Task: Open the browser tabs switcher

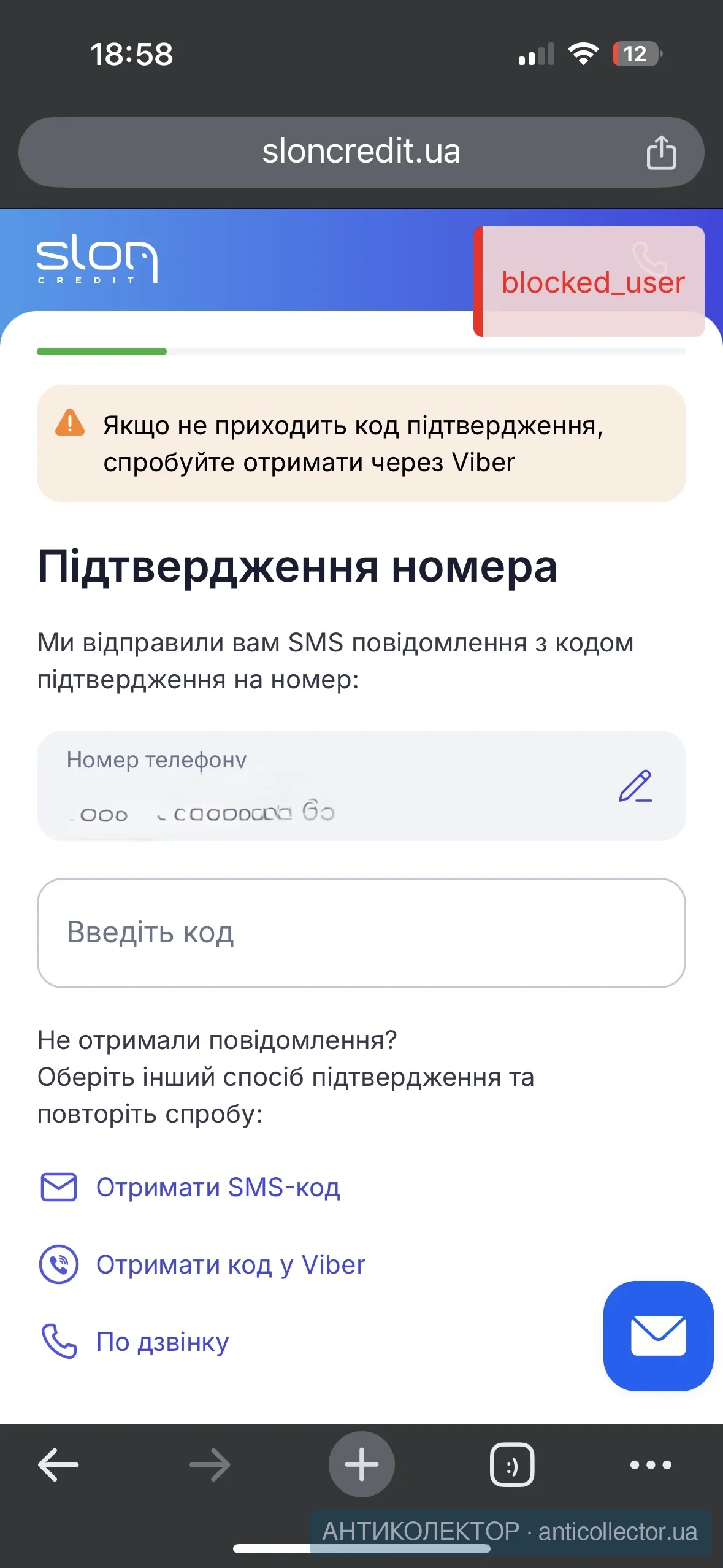Action: (511, 1464)
